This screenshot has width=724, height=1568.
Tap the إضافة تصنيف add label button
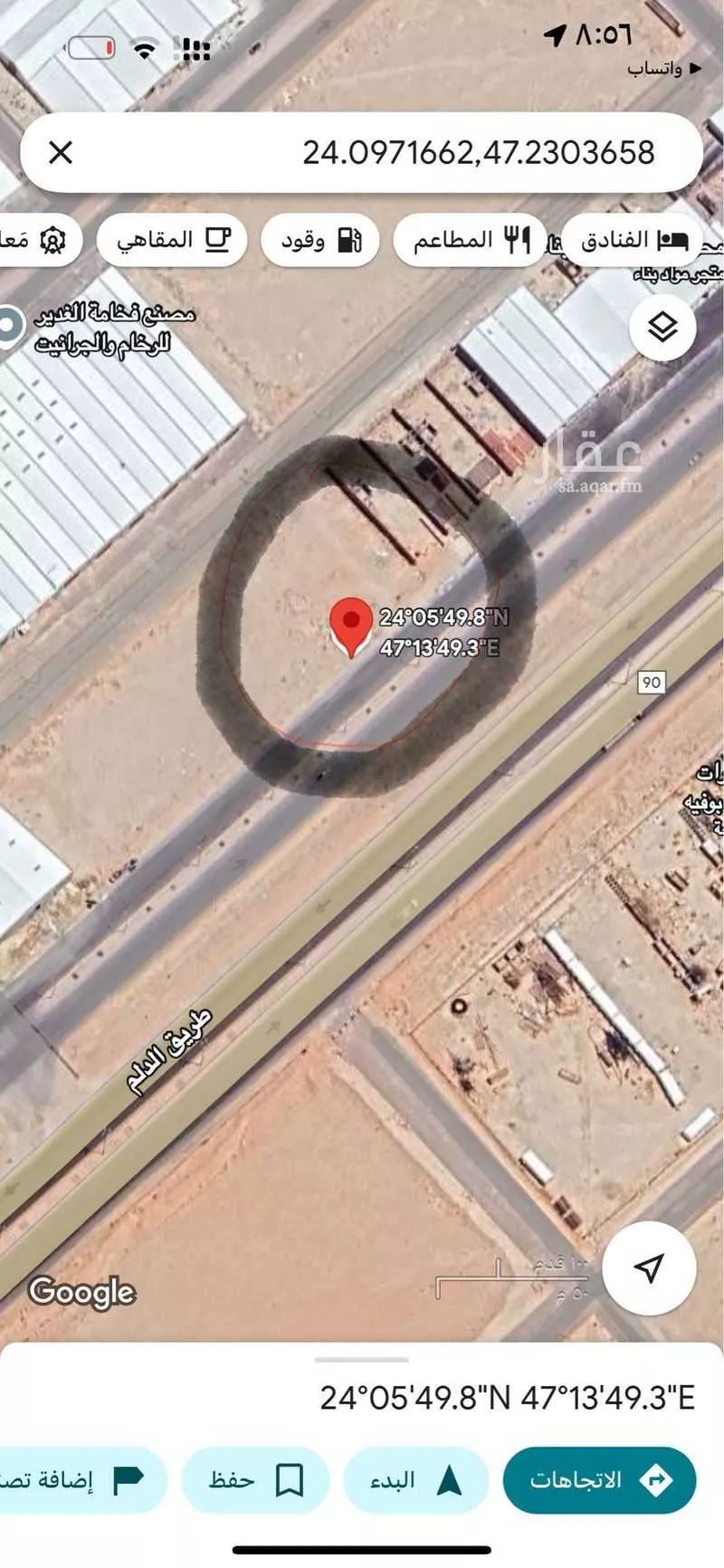coord(81,1480)
